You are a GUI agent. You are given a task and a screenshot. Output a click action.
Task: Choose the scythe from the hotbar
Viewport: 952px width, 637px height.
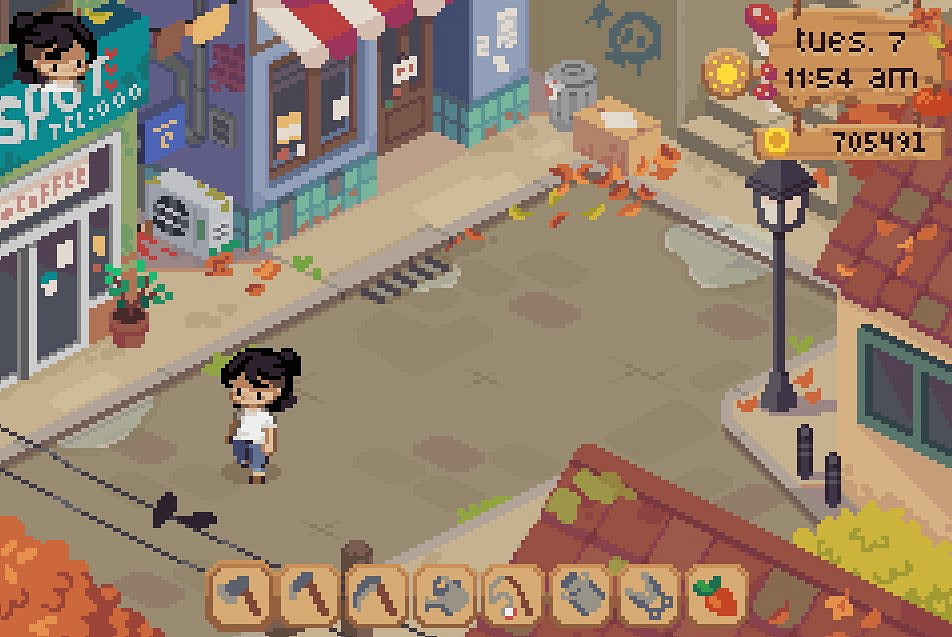click(x=376, y=597)
